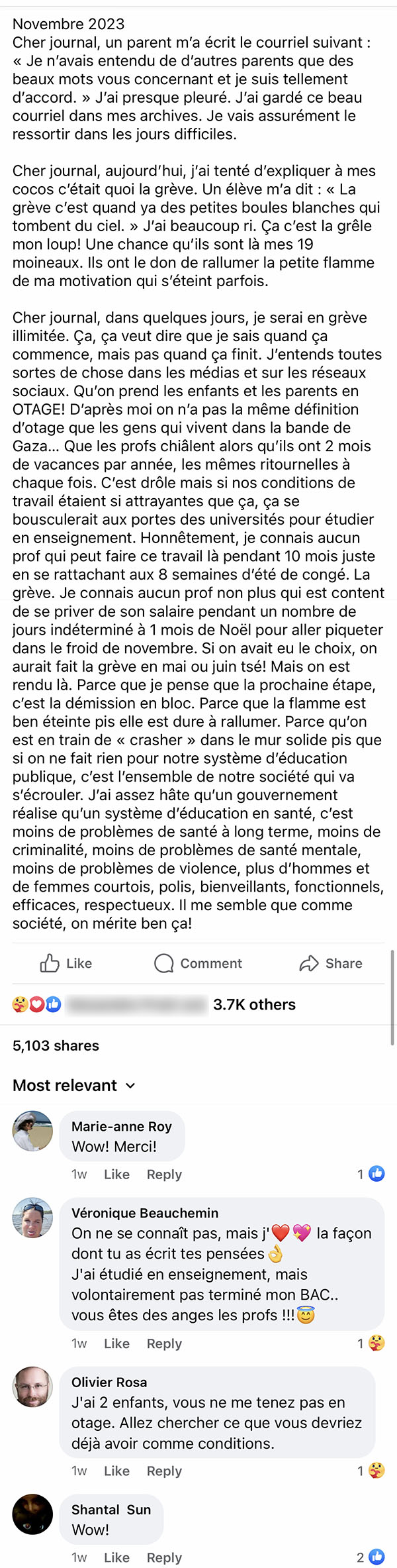View reactions on Shantal Sun's comment
This screenshot has width=397, height=1568.
(x=371, y=1557)
